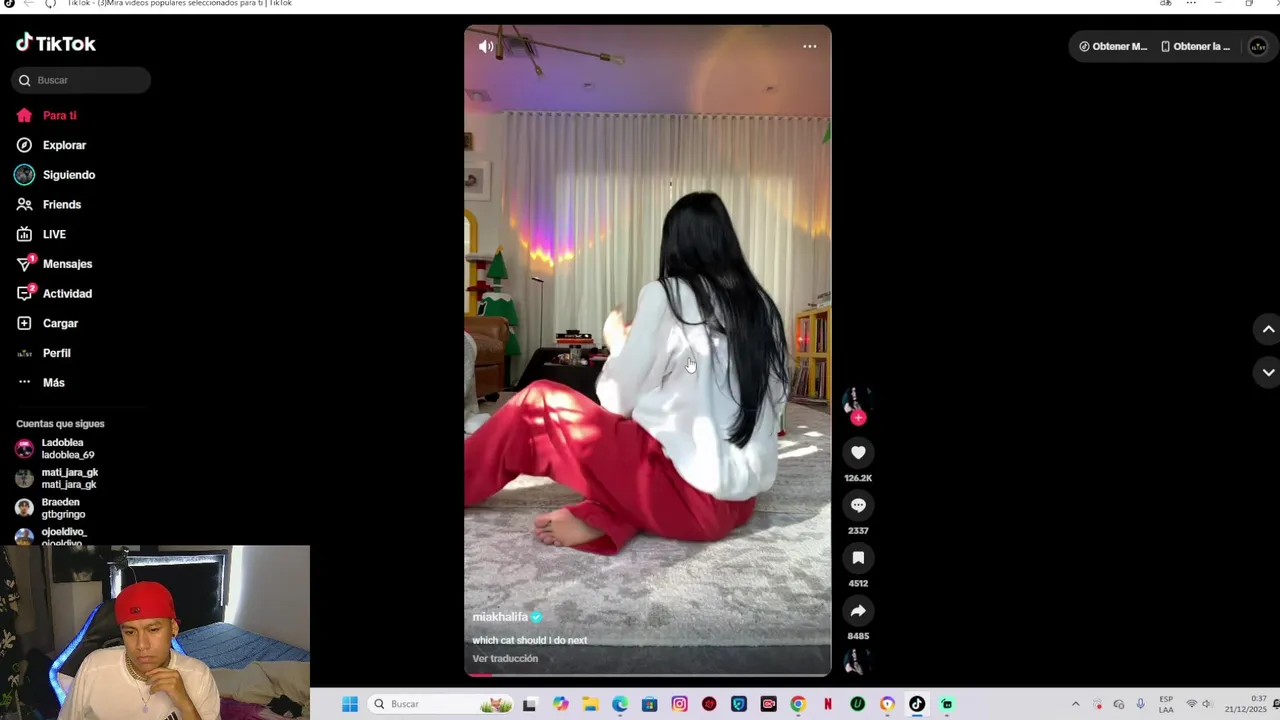Open the video's three-dot options menu
Image resolution: width=1280 pixels, height=720 pixels.
click(810, 46)
